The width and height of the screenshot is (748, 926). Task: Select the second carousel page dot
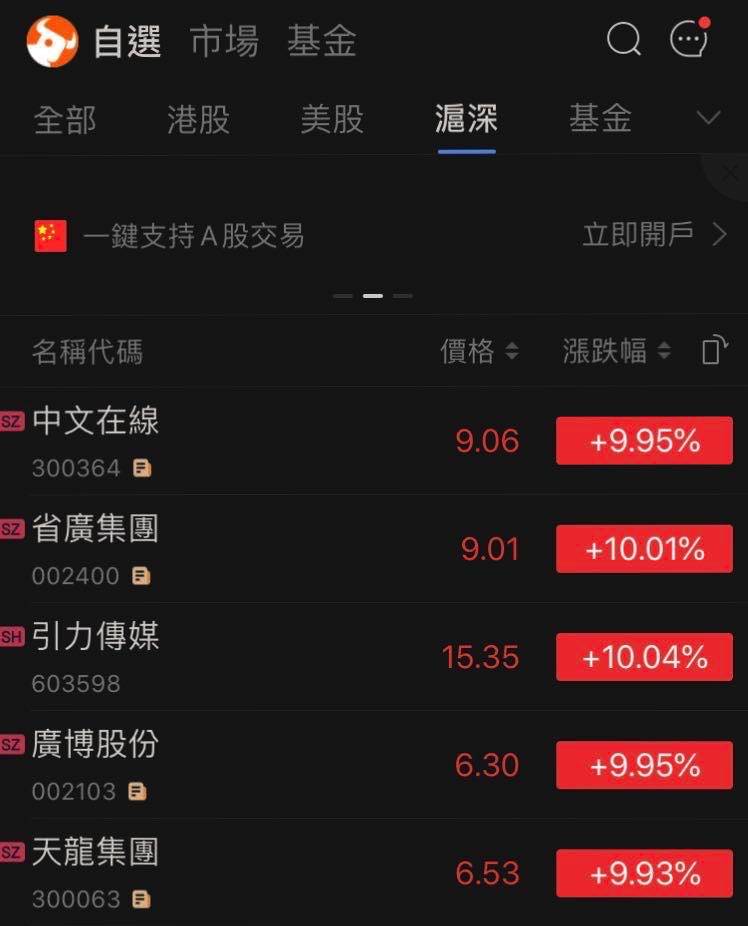[x=373, y=296]
